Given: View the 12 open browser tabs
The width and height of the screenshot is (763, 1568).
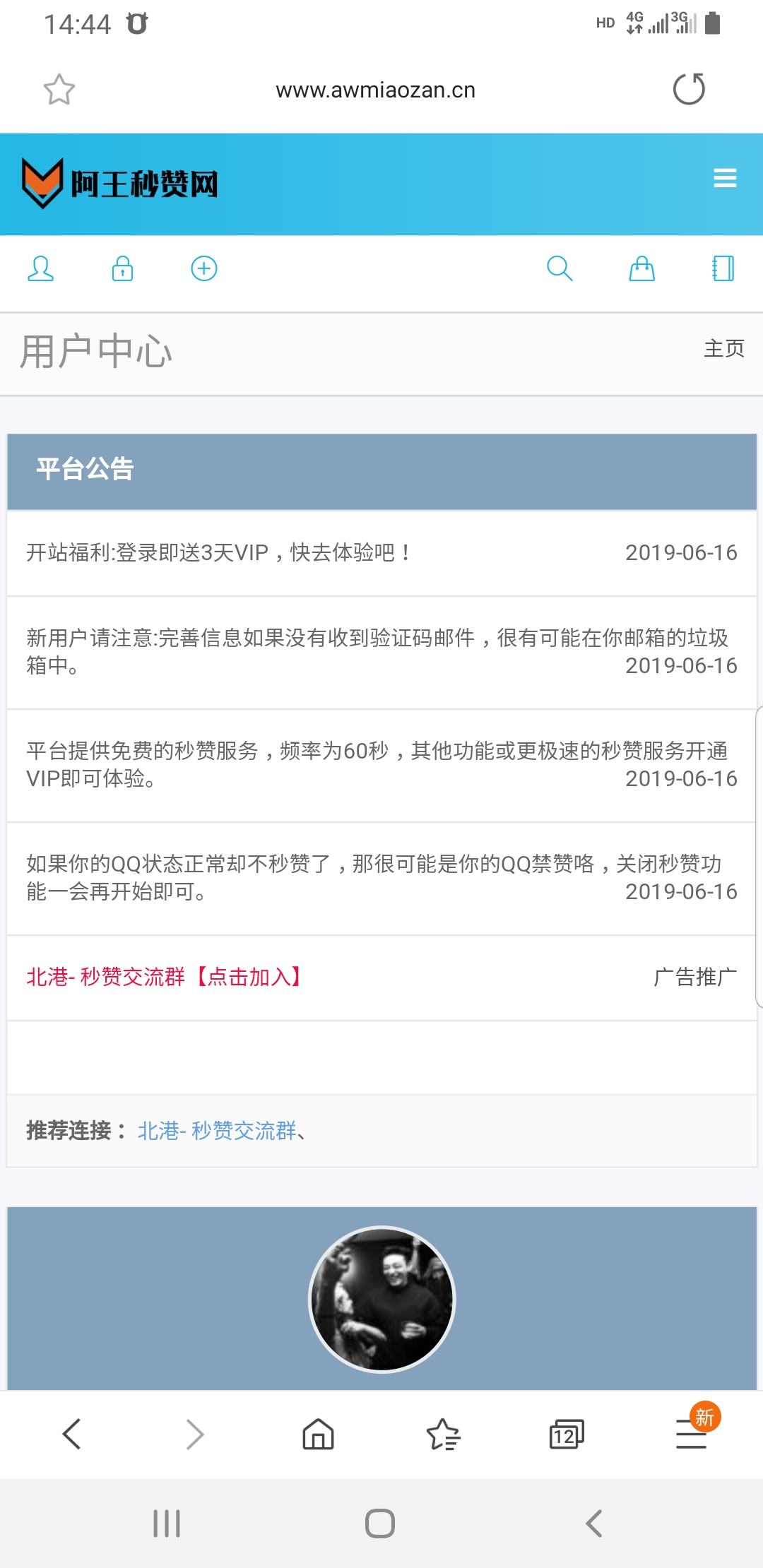Looking at the screenshot, I should pos(567,1435).
